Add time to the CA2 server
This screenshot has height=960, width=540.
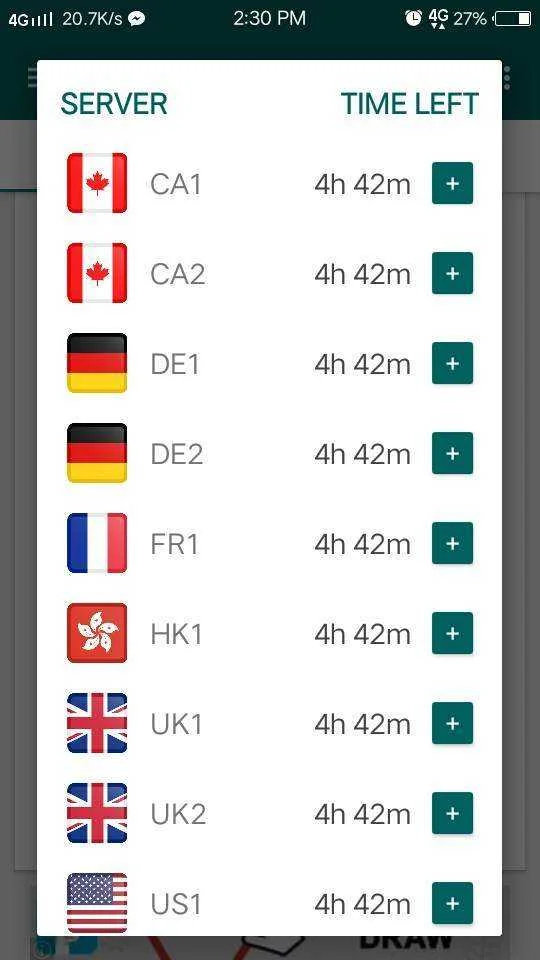click(452, 273)
